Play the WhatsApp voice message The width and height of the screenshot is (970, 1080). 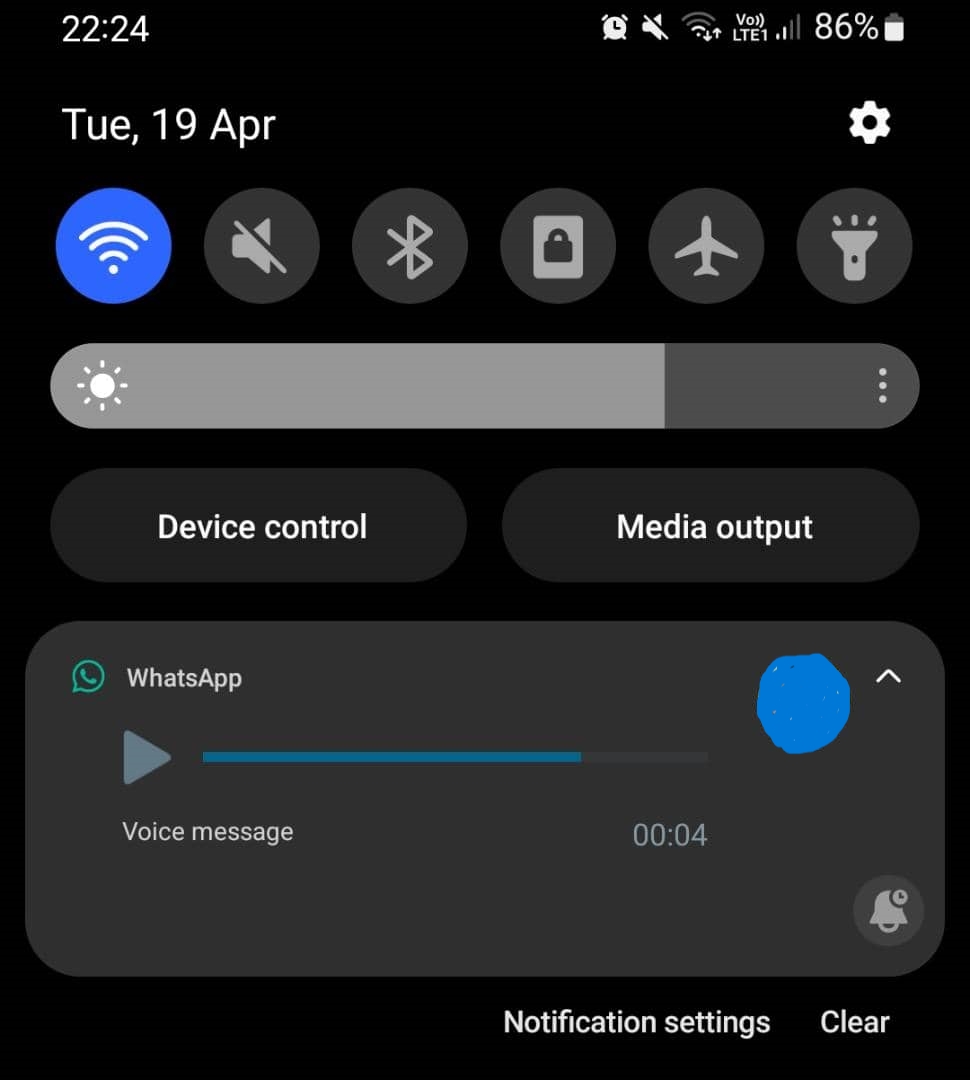tap(147, 757)
